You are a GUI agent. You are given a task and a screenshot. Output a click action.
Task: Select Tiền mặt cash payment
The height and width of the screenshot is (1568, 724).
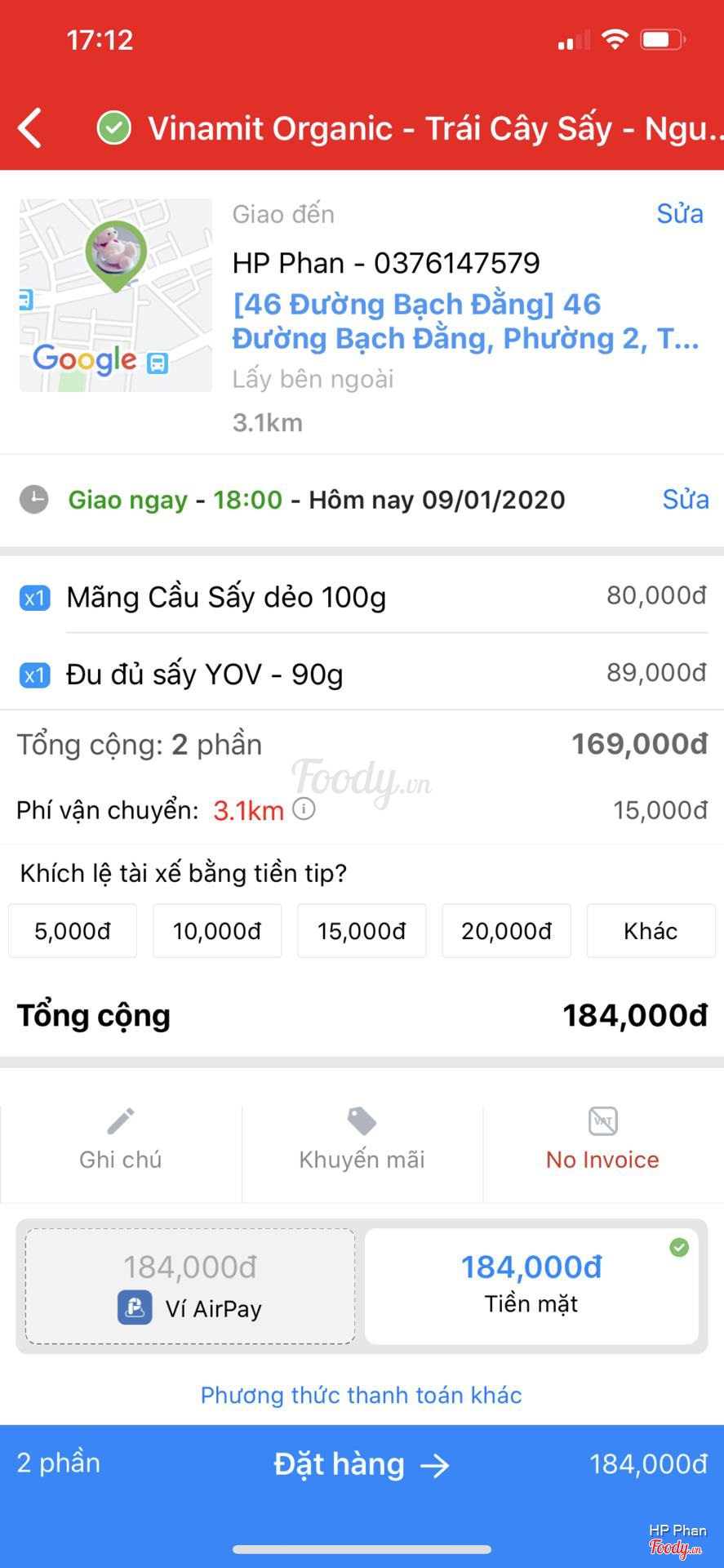[x=531, y=1286]
